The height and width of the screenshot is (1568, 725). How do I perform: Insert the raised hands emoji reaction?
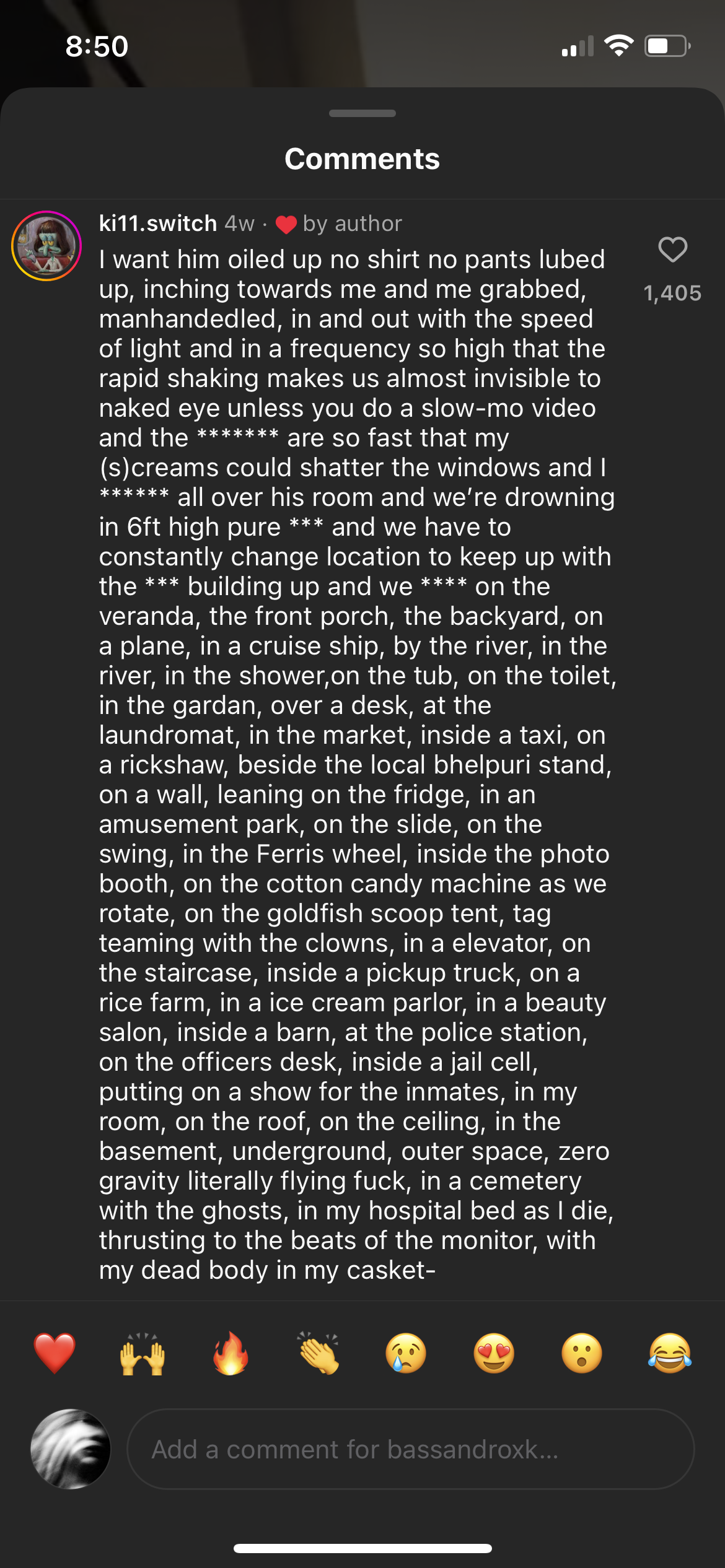click(143, 1353)
